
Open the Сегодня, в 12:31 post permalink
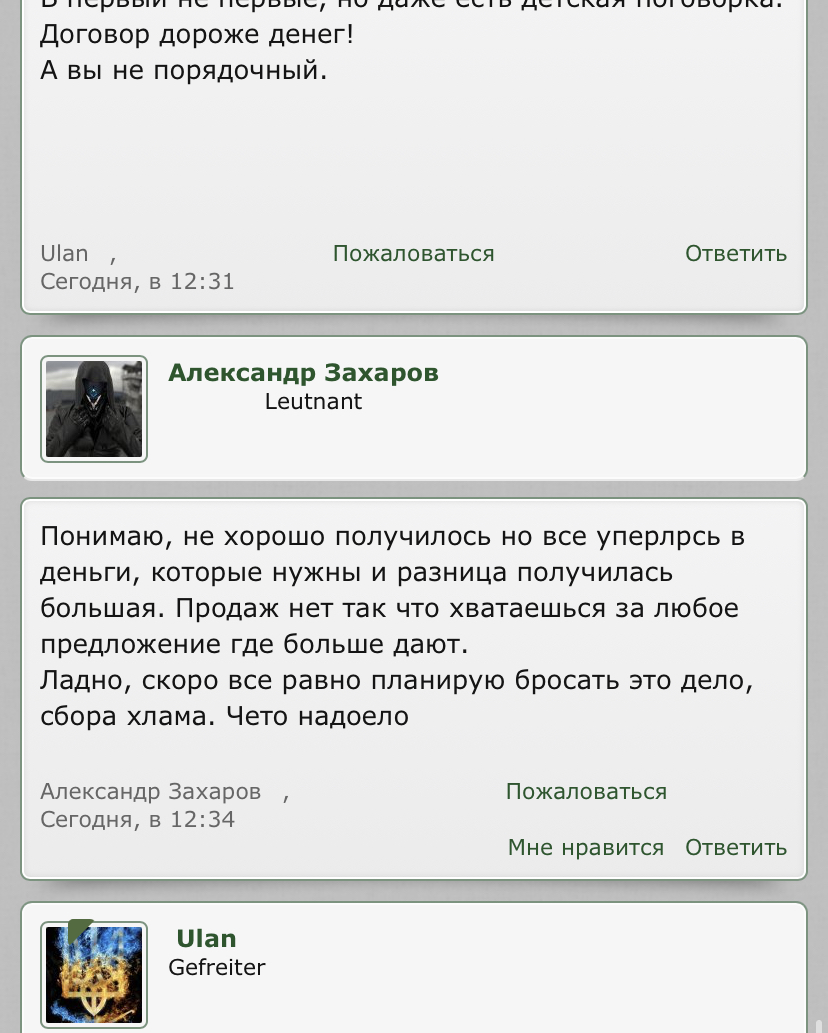[x=137, y=281]
